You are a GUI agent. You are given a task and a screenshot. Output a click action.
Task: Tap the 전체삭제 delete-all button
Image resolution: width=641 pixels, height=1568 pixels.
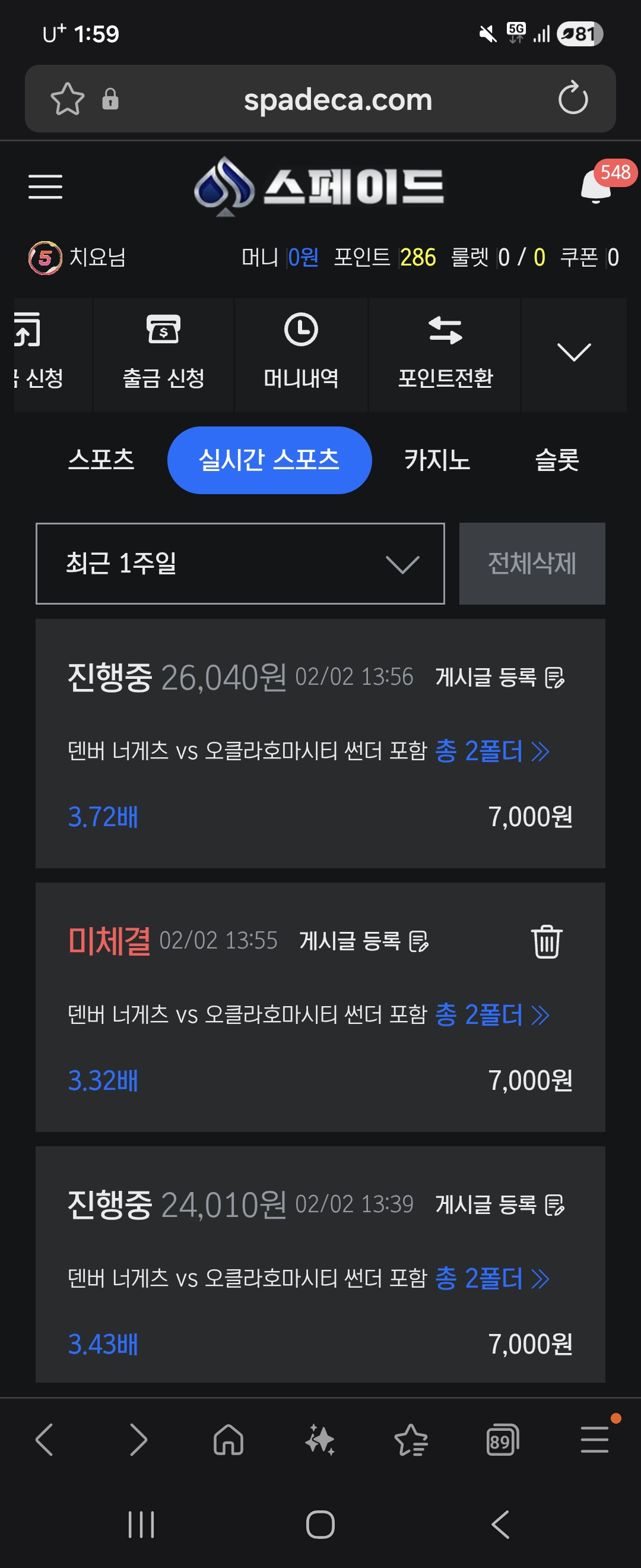click(x=532, y=564)
